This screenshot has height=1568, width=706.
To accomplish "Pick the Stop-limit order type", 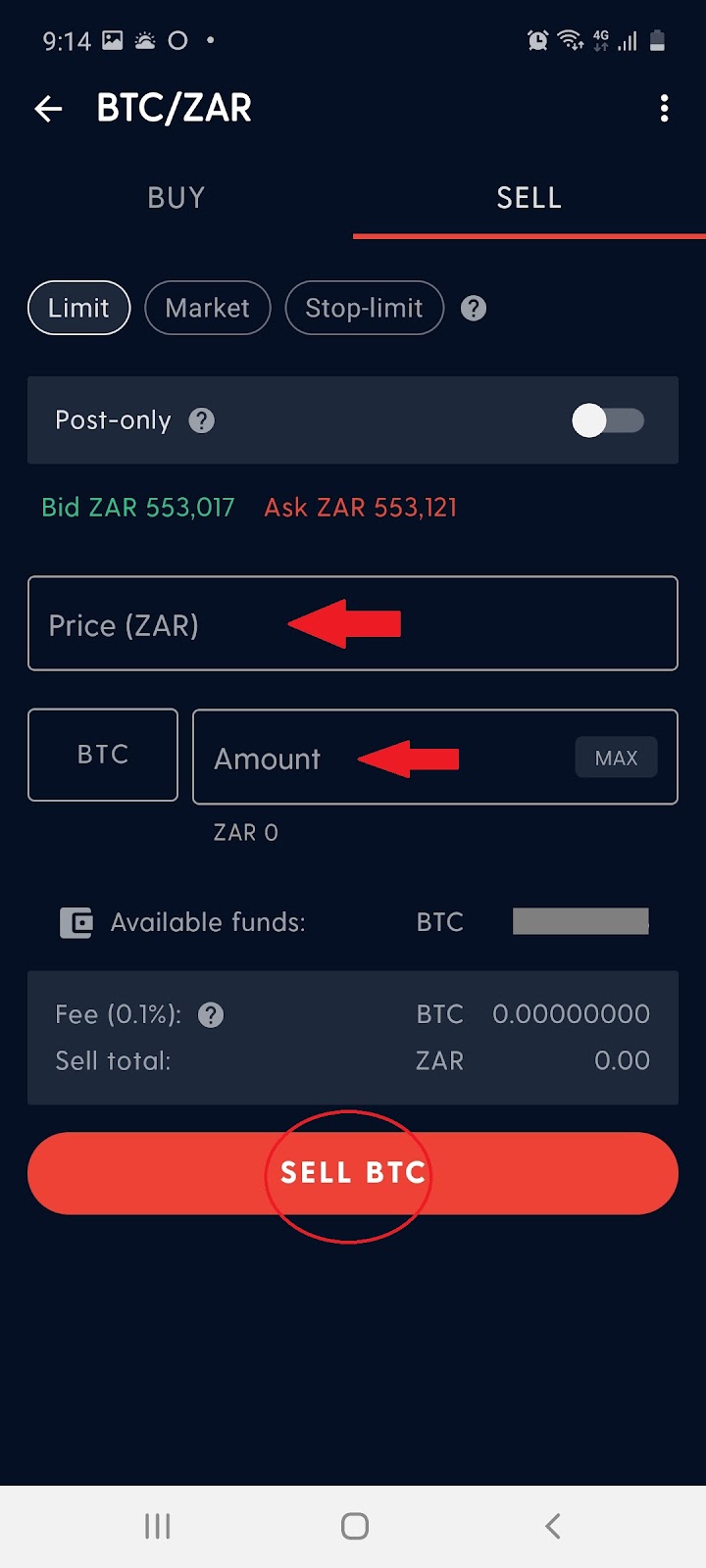I will coord(364,308).
